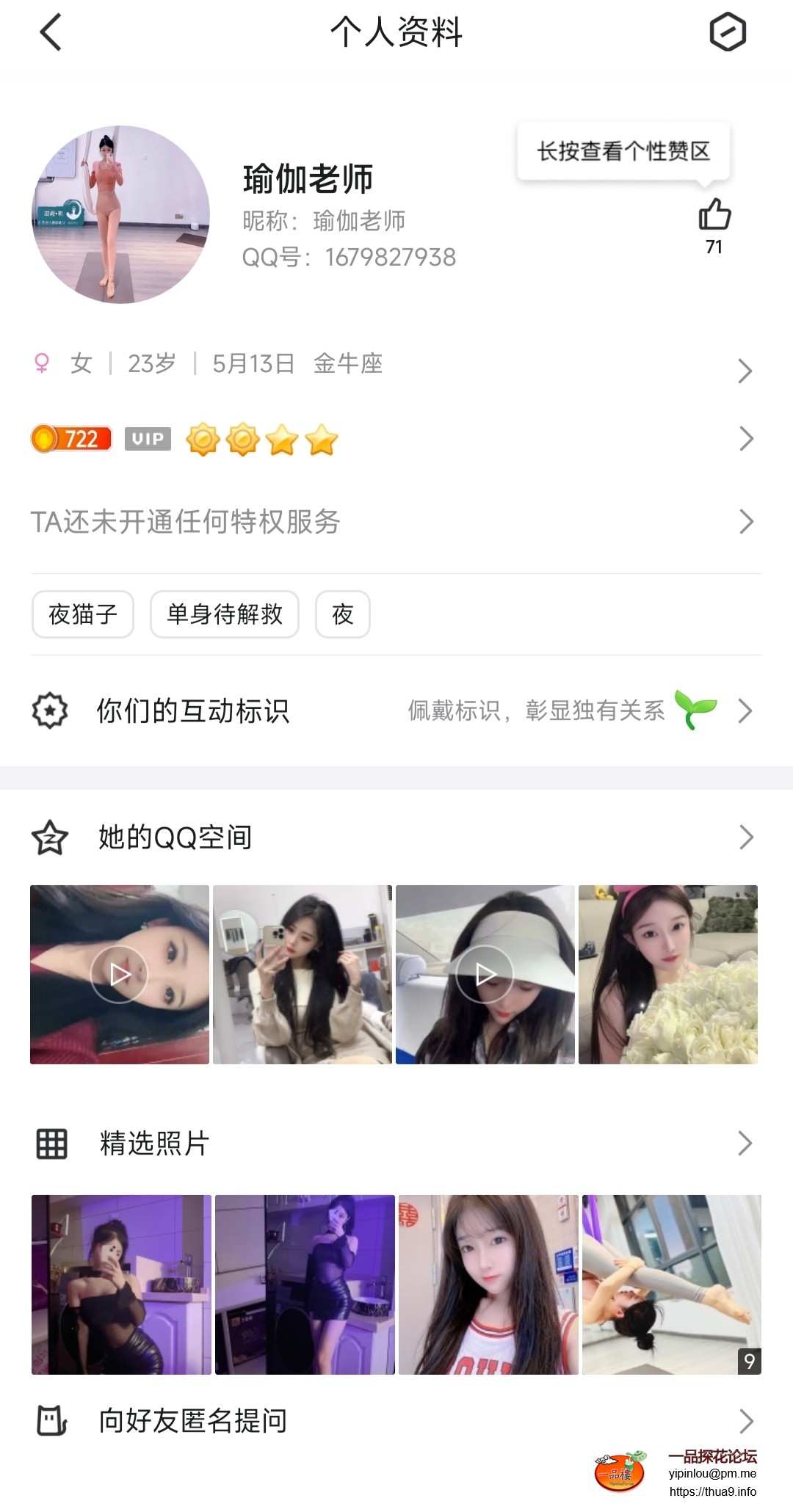View the QQ空间 mirror selfie photo
Image resolution: width=793 pixels, height=1512 pixels.
pyautogui.click(x=303, y=975)
